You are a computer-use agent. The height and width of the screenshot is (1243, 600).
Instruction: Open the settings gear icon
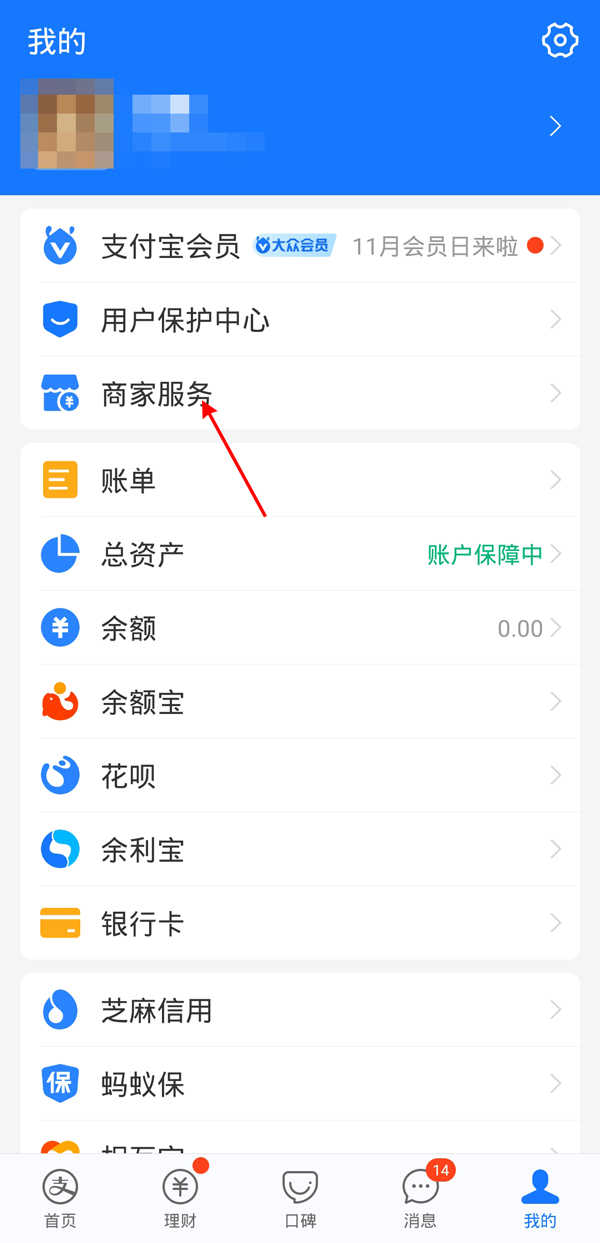tap(560, 40)
